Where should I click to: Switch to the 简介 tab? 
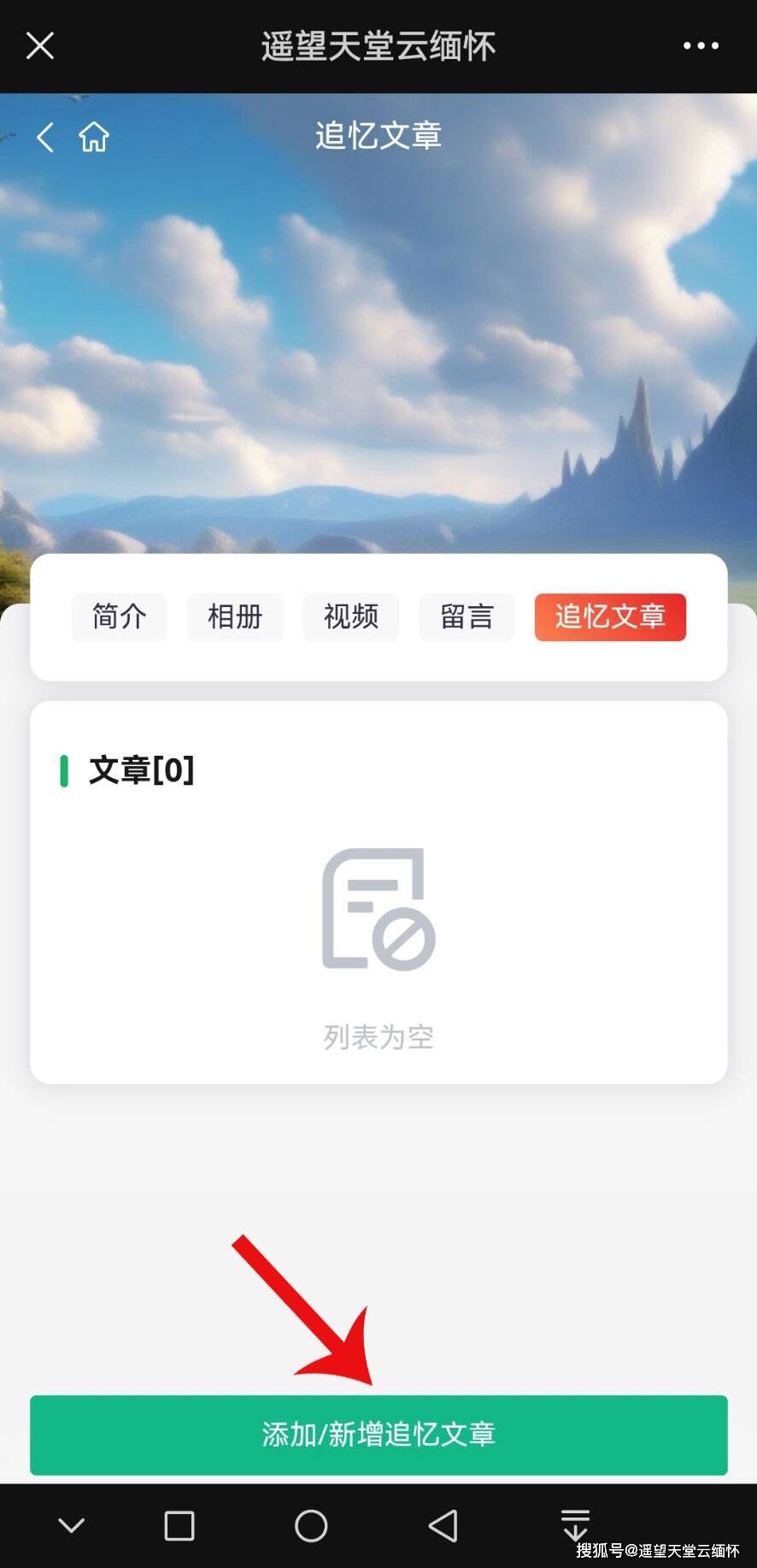120,616
